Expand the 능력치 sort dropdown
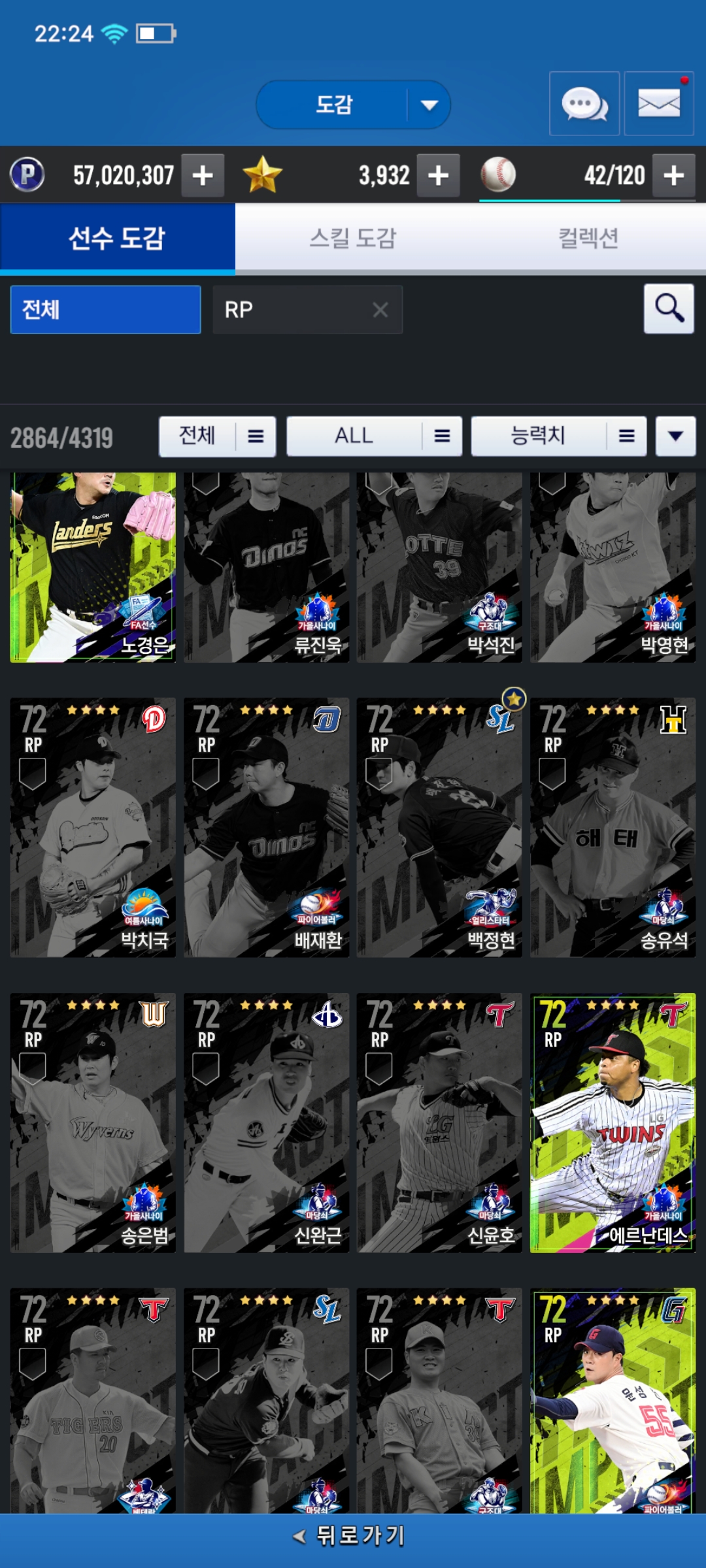 coord(558,436)
